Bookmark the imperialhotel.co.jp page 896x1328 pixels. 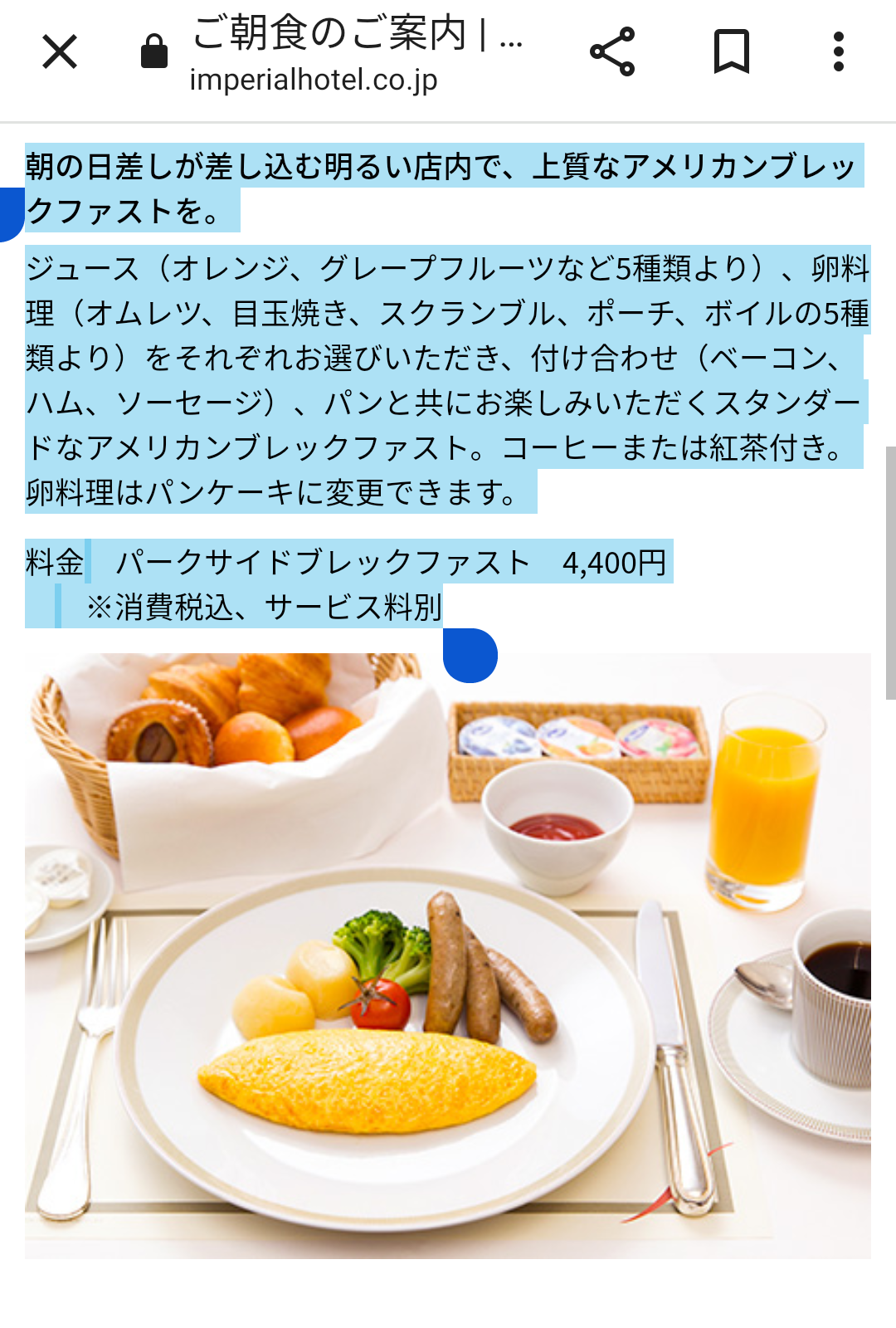pyautogui.click(x=731, y=52)
